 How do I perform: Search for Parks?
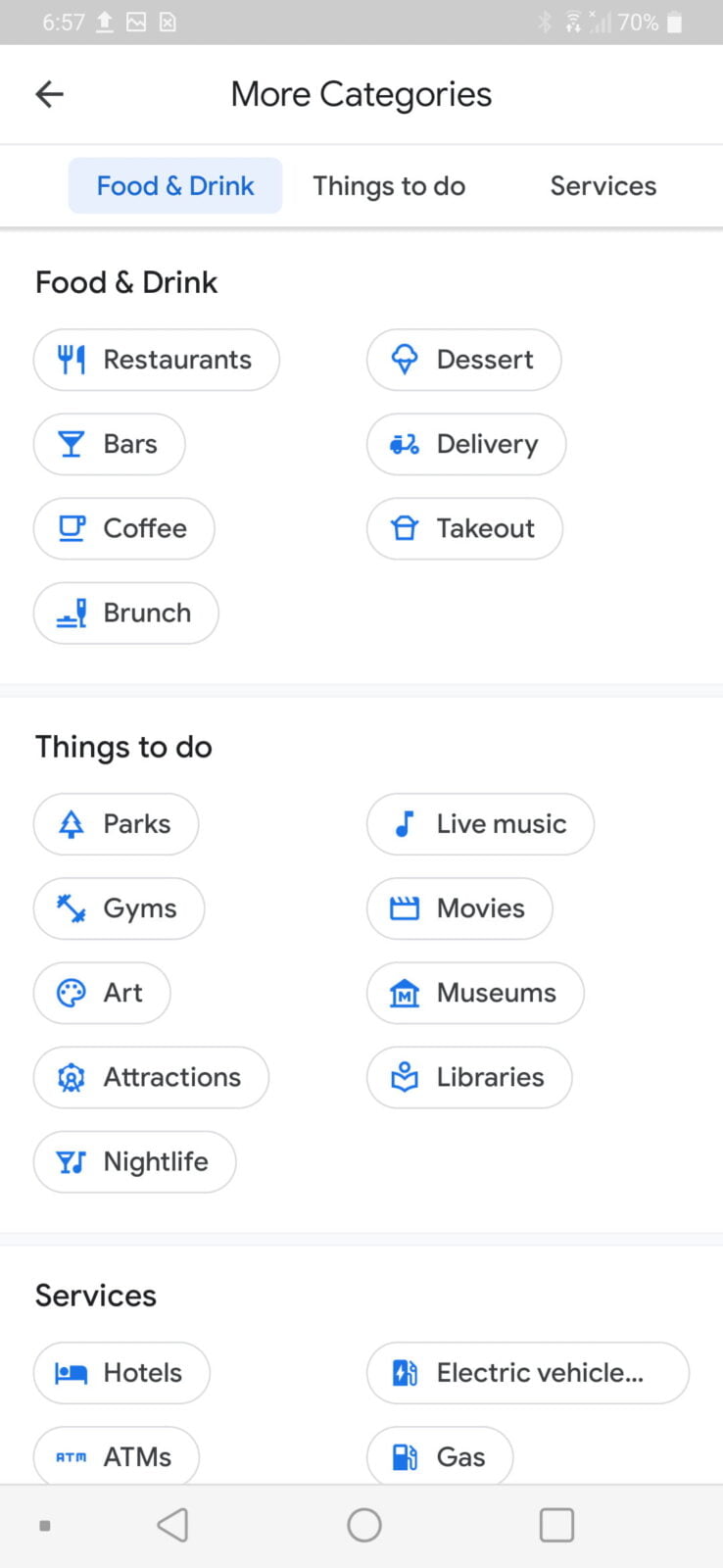[117, 824]
